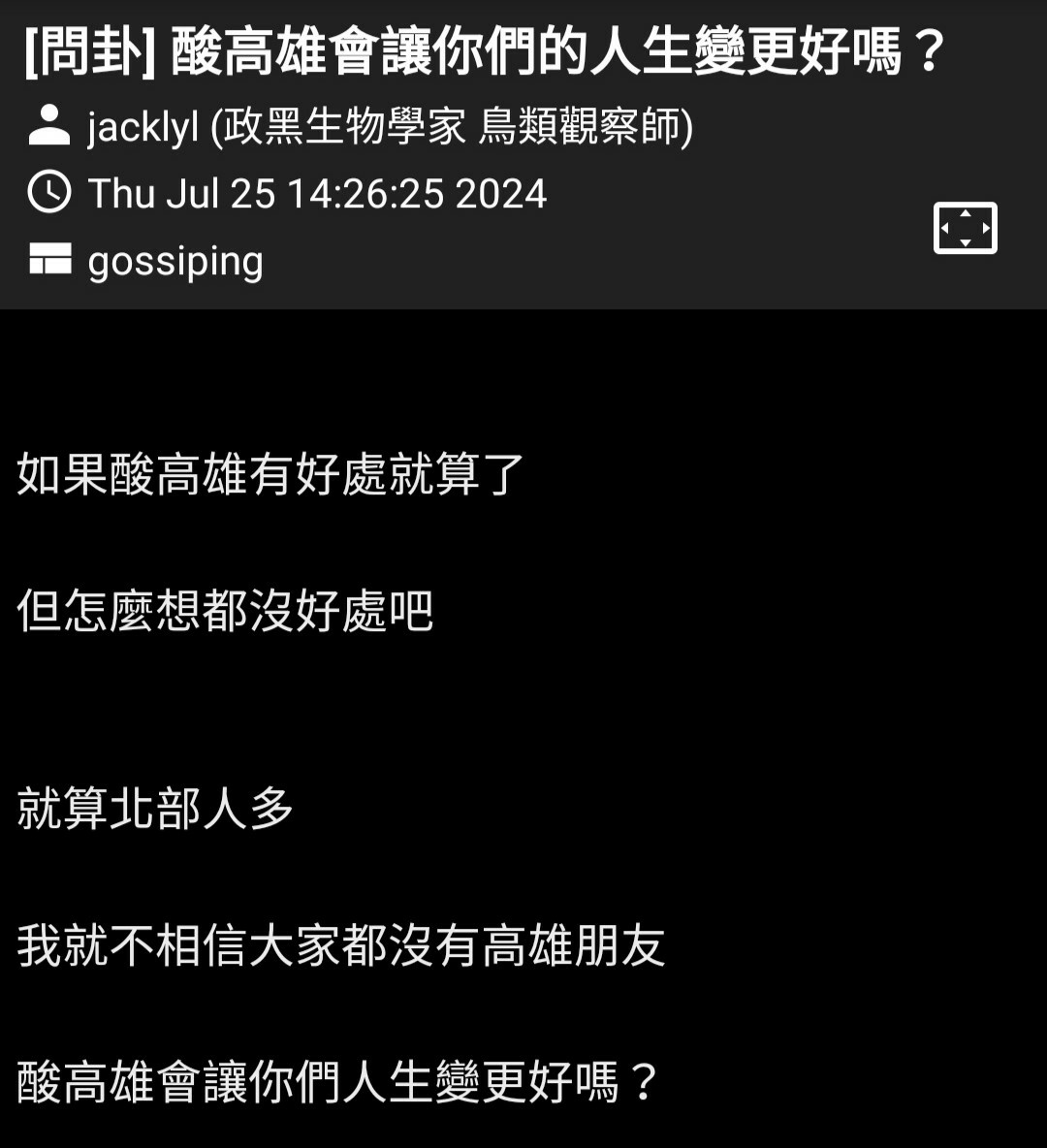This screenshot has width=1047, height=1148.
Task: Open author jacklyl's profile
Action: [143, 127]
